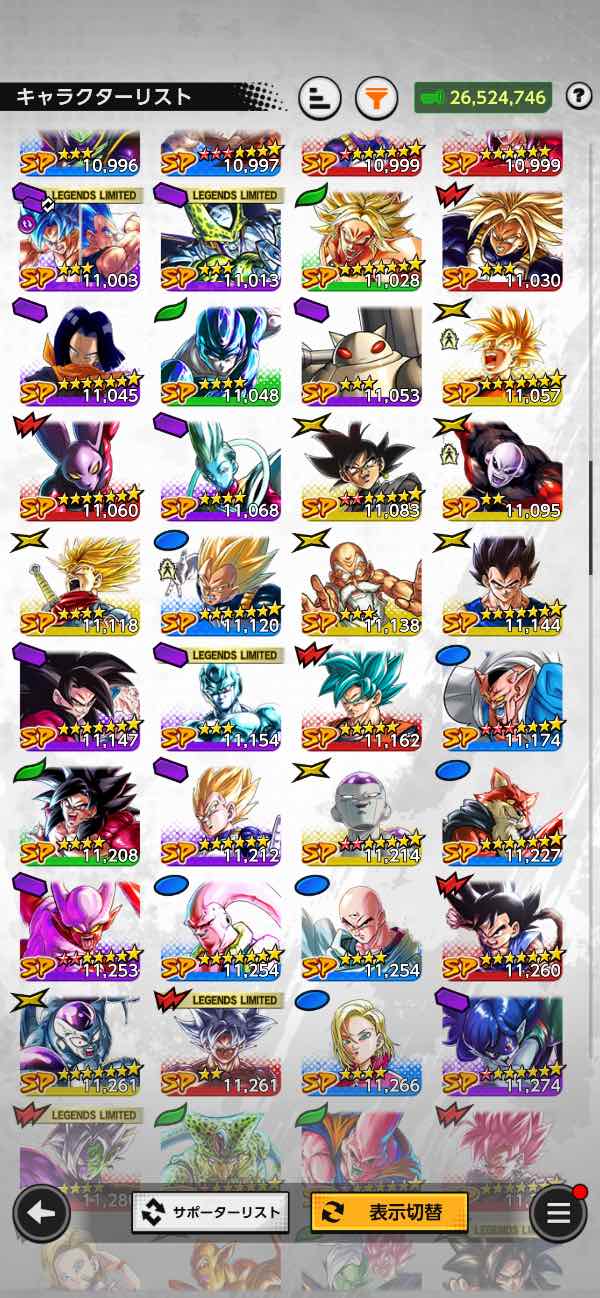Go back with the arrow button
Image resolution: width=600 pixels, height=1298 pixels.
[x=41, y=1213]
